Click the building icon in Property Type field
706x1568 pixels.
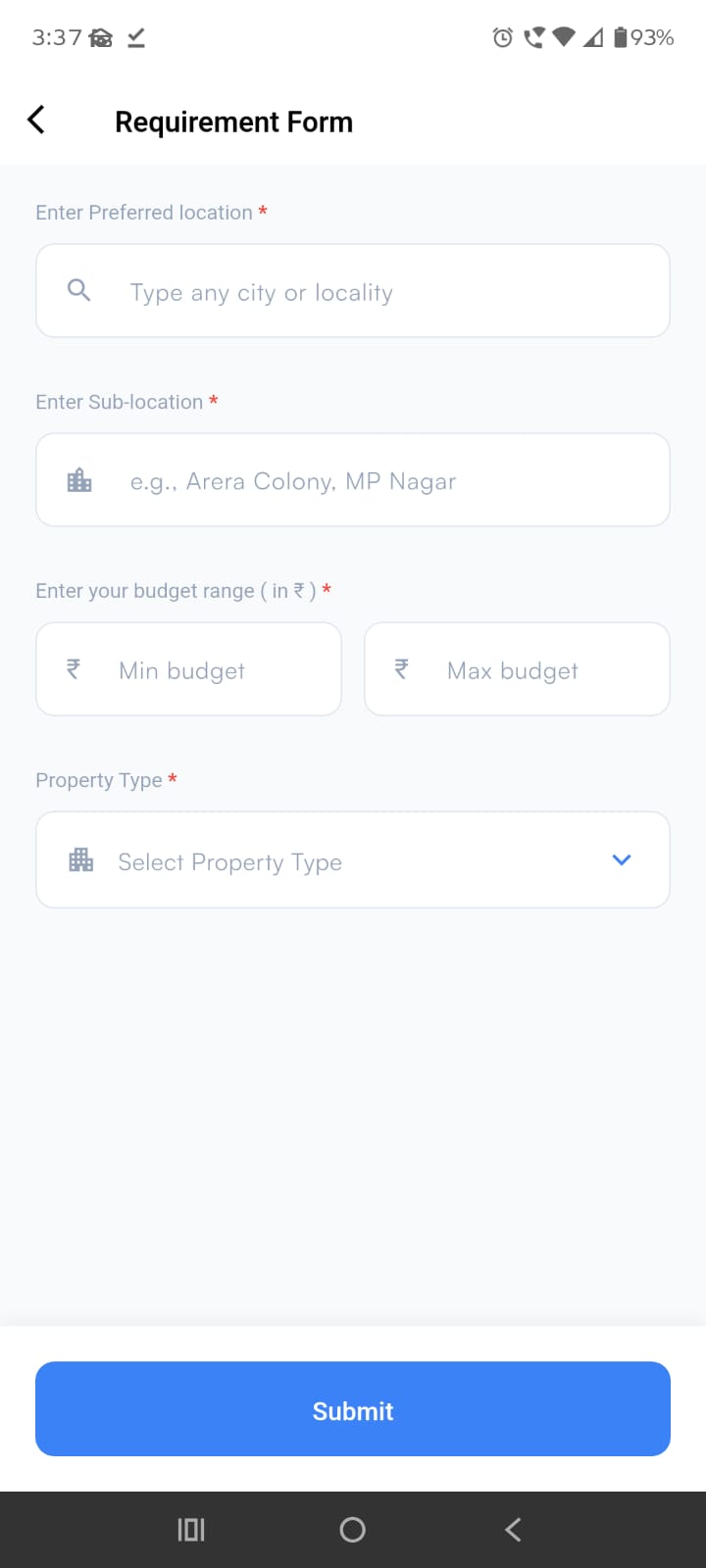coord(80,859)
